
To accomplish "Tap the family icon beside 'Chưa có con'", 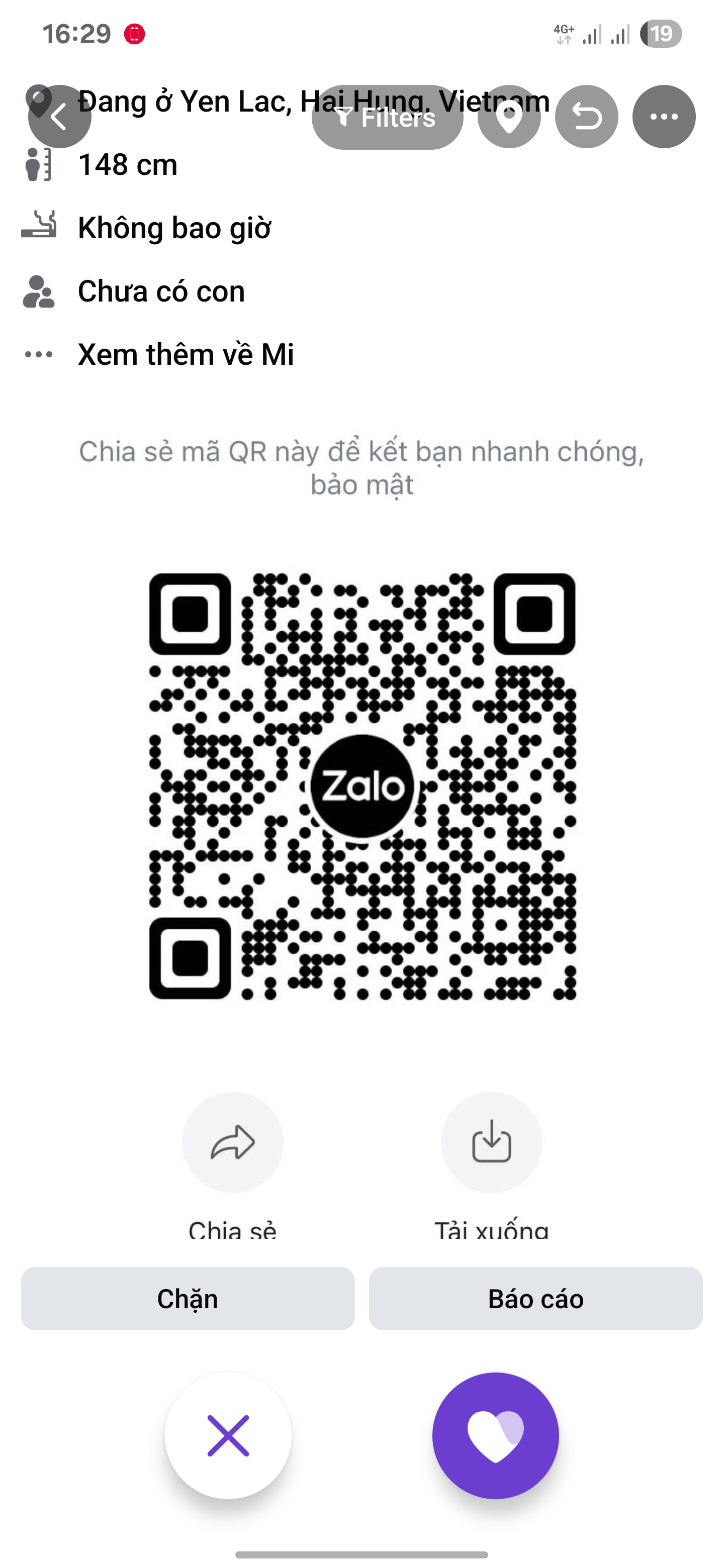I will pos(40,291).
